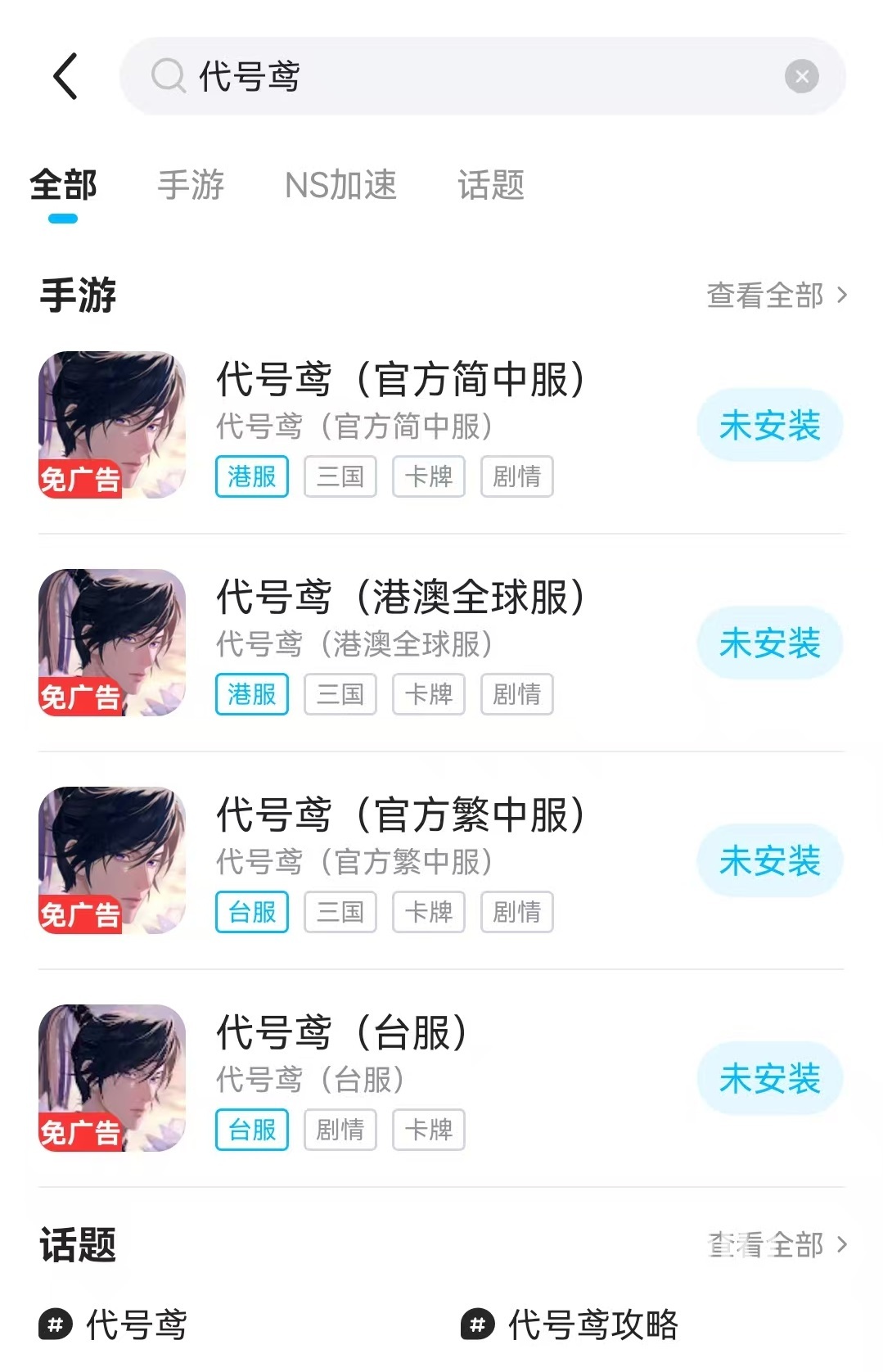Switch to the 手游 tab
The image size is (883, 1372).
point(191,185)
